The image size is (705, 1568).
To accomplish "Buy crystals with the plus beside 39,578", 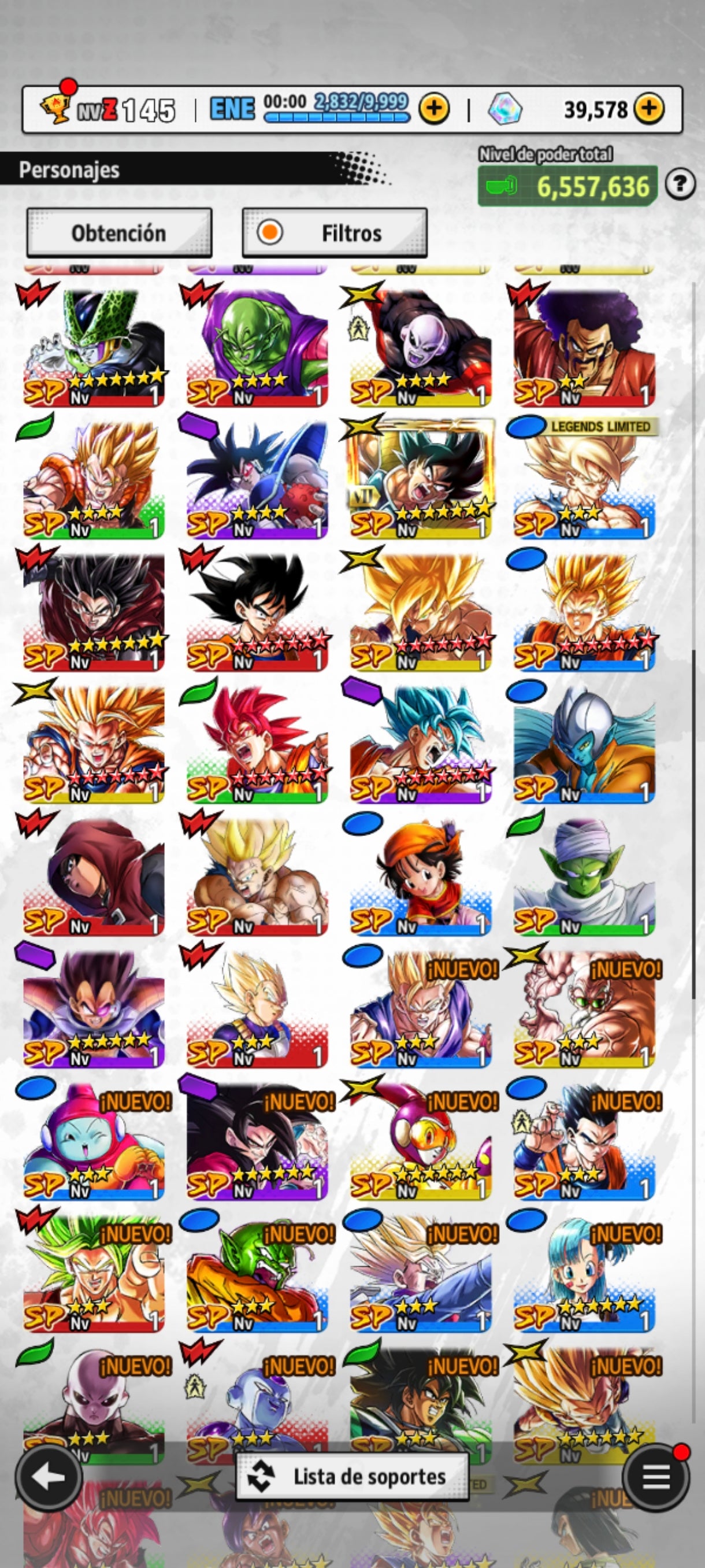I will point(649,110).
